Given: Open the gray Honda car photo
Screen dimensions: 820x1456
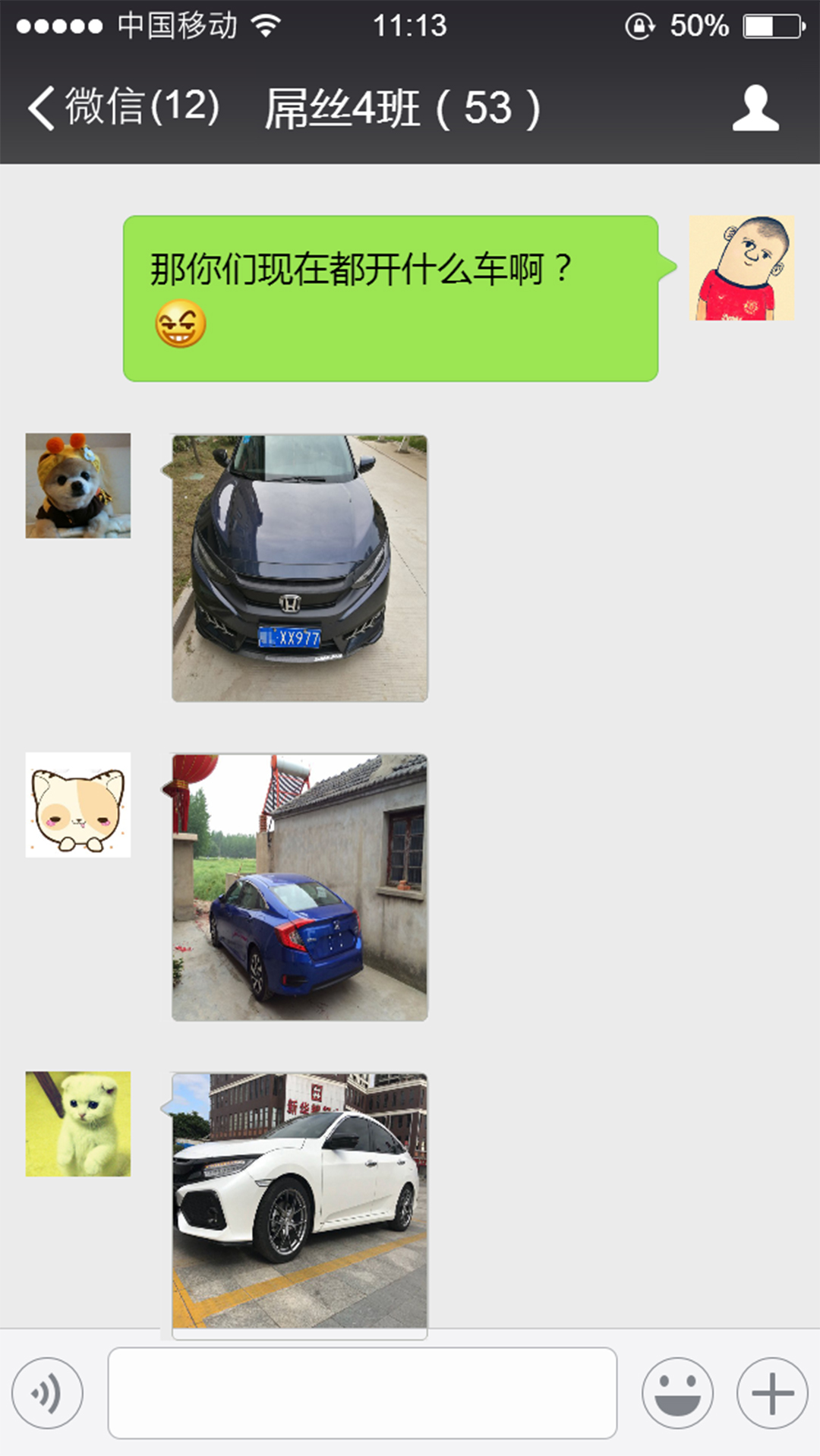Looking at the screenshot, I should pyautogui.click(x=300, y=568).
